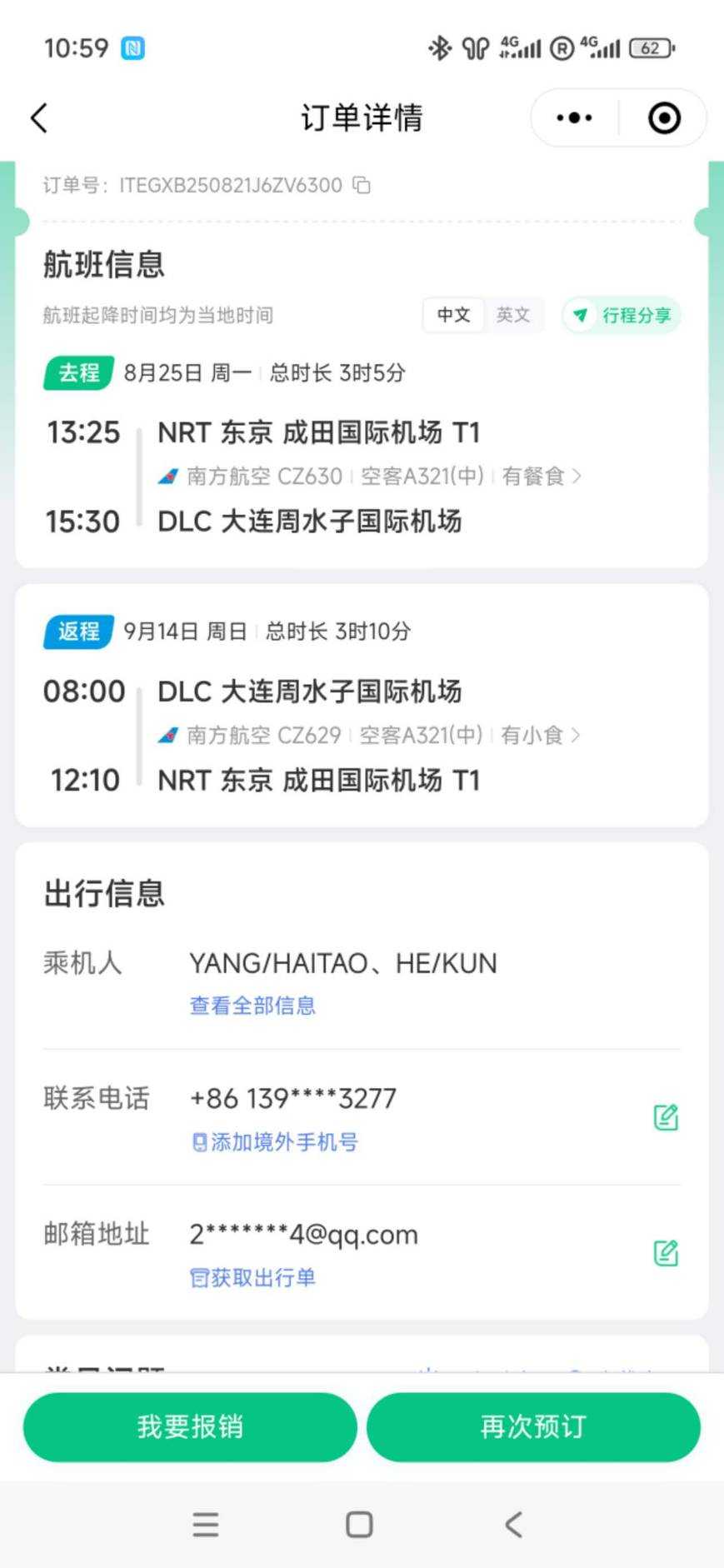This screenshot has height=1568, width=724.
Task: Edit the email address
Action: point(666,1253)
